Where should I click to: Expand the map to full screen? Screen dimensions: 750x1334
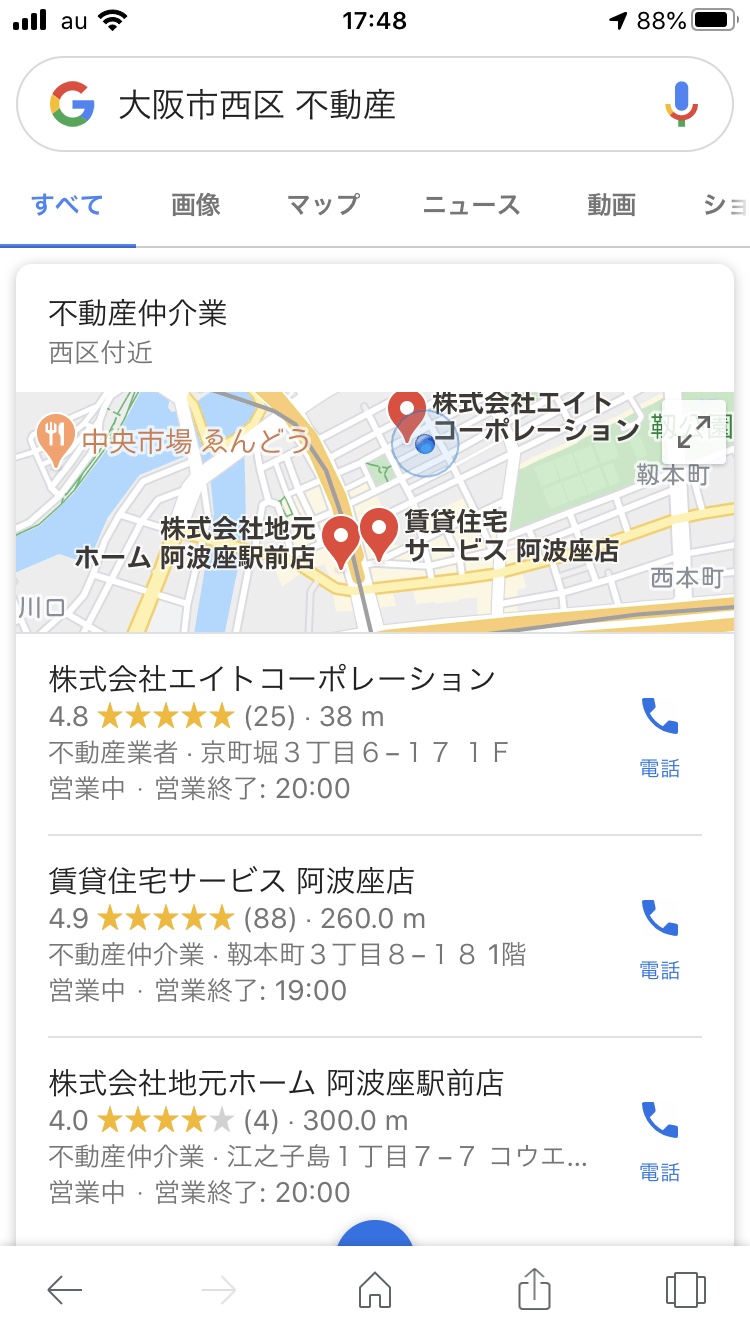click(693, 432)
